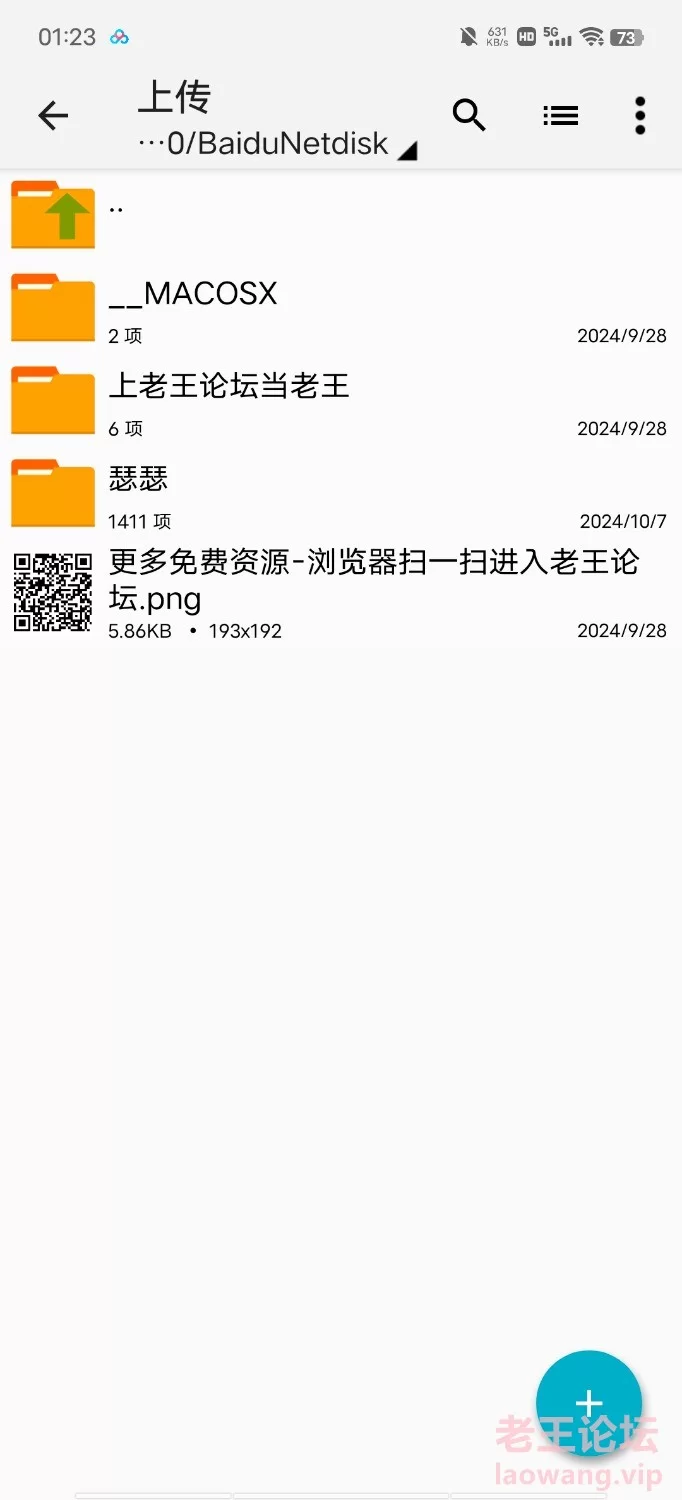682x1500 pixels.
Task: Expand the BaiduNetdisk path dropdown
Action: pyautogui.click(x=277, y=143)
